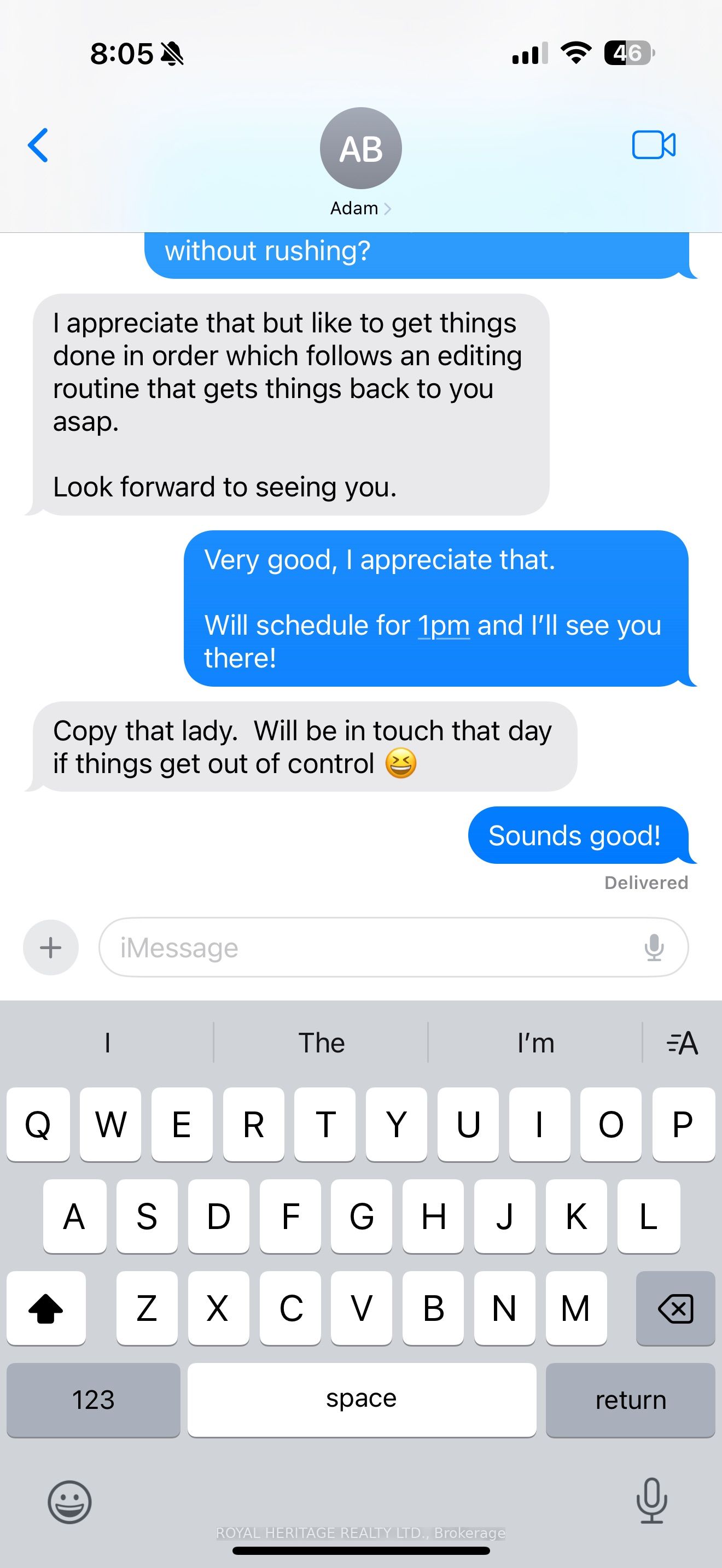Tap the space bar
722x1568 pixels.
click(x=362, y=1400)
